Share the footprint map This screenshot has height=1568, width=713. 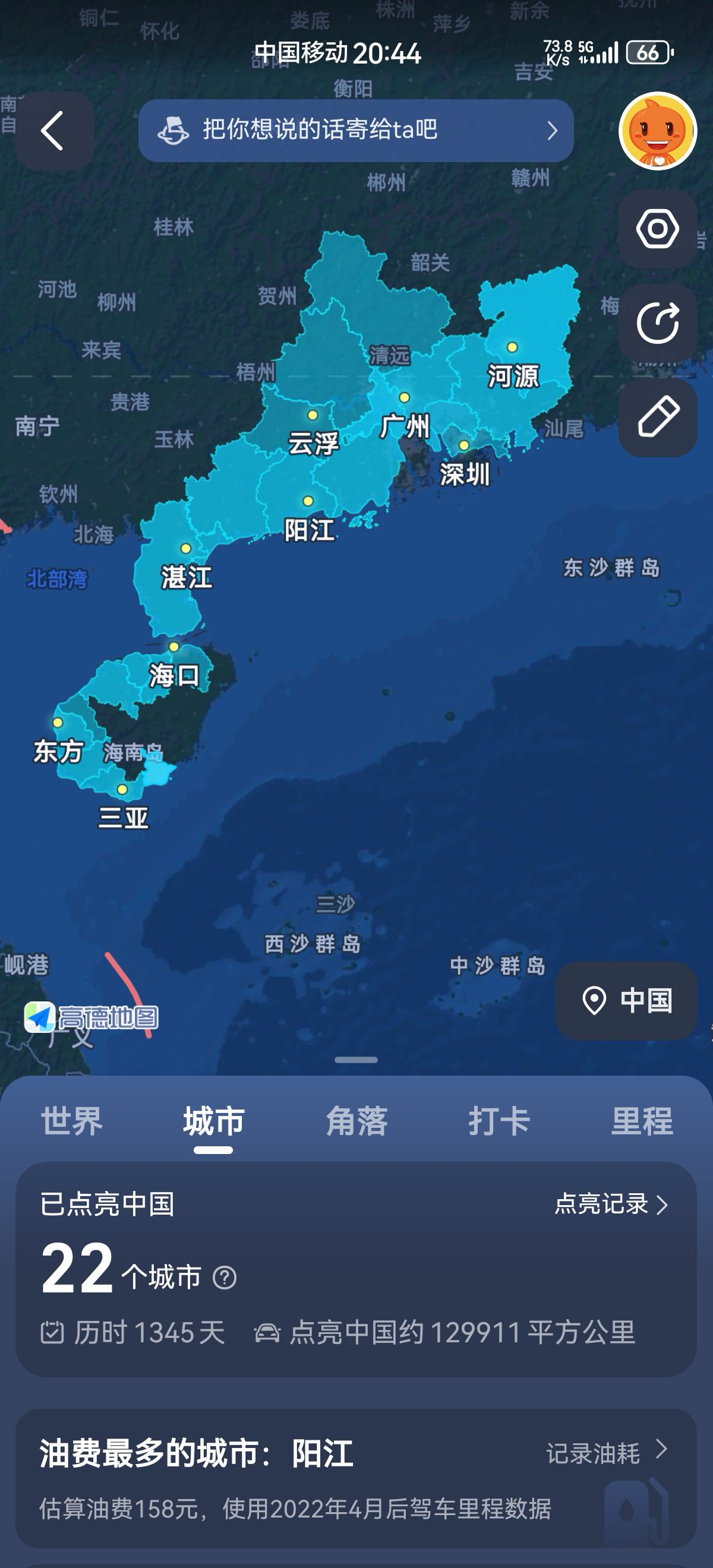[x=658, y=323]
